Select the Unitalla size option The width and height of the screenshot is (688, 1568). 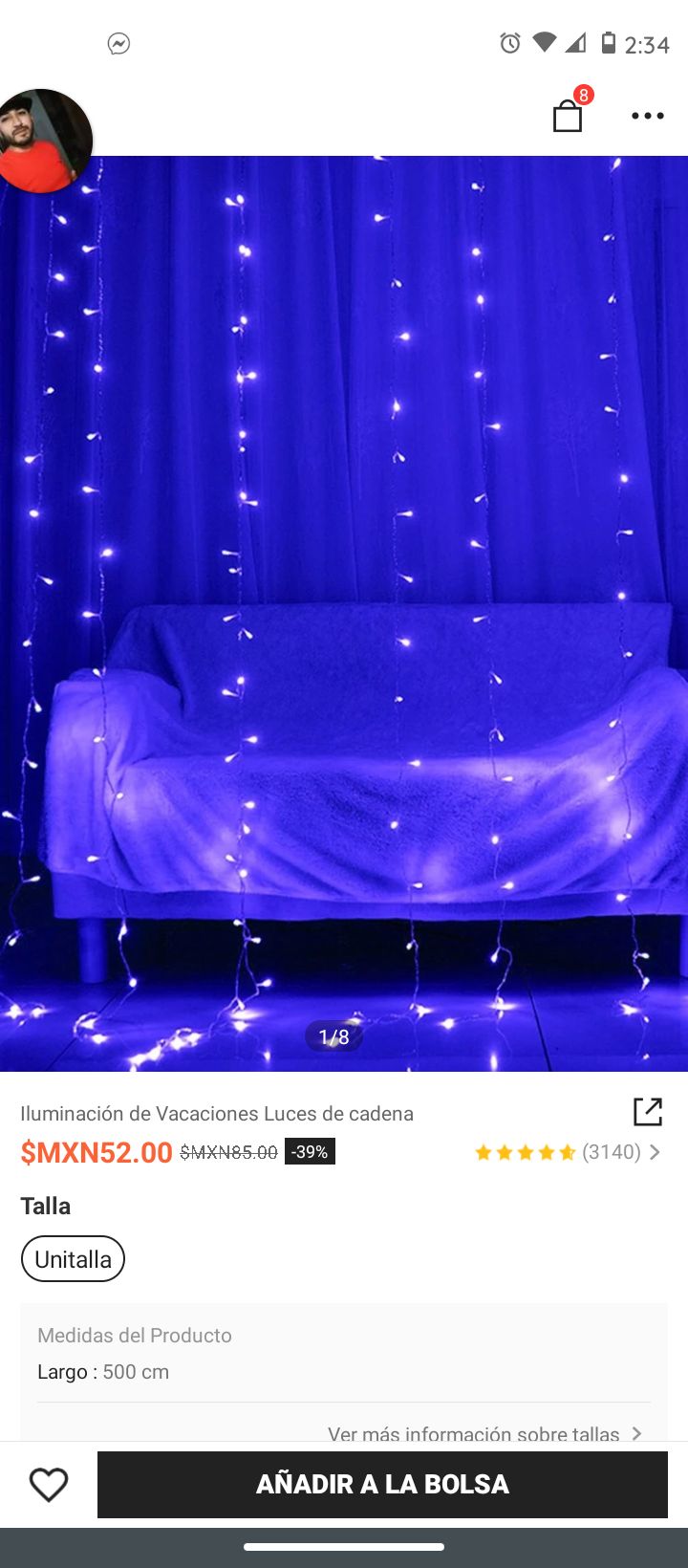73,1259
